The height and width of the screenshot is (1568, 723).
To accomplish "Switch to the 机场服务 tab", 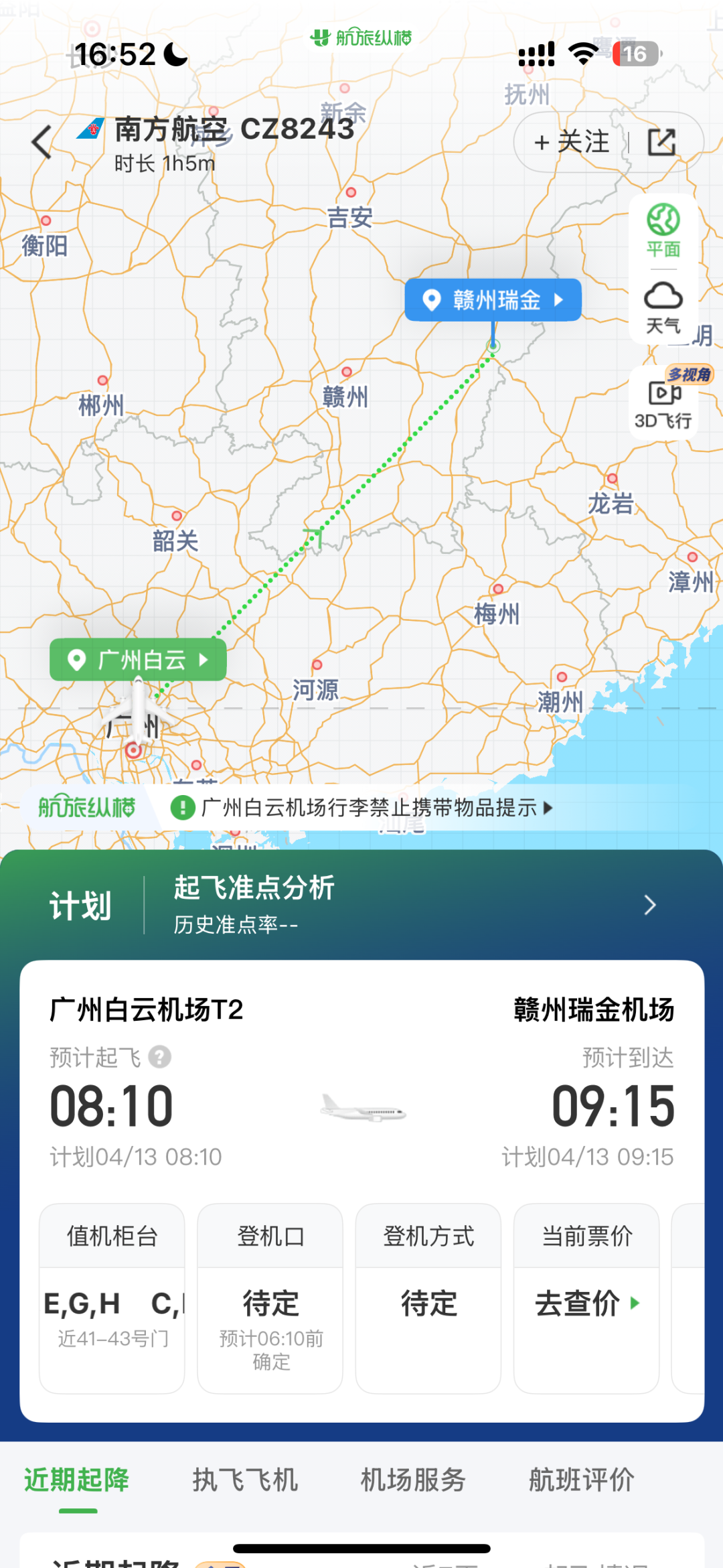I will 413,1480.
